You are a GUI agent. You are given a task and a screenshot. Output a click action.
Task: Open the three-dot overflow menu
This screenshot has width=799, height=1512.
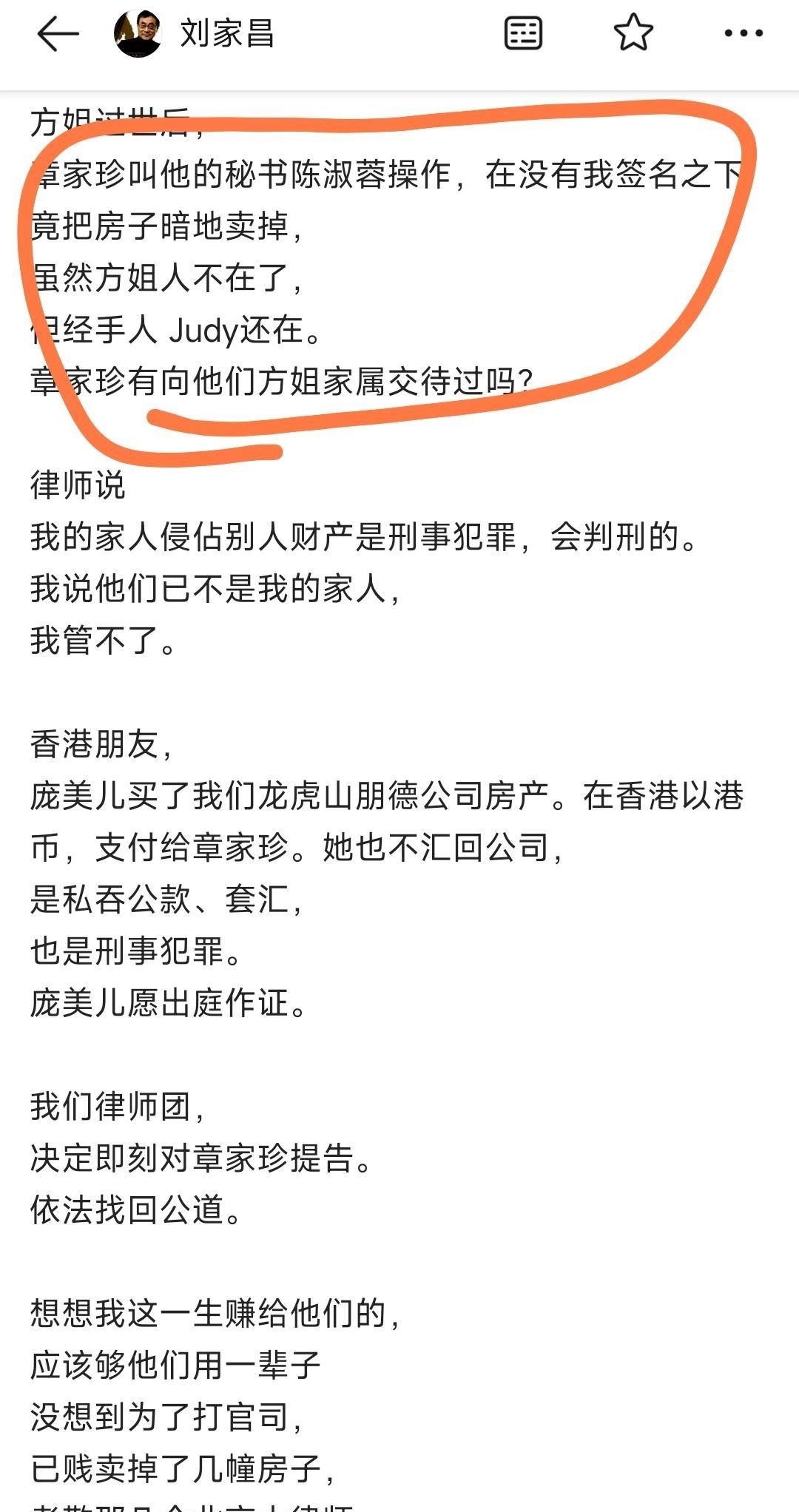[743, 34]
